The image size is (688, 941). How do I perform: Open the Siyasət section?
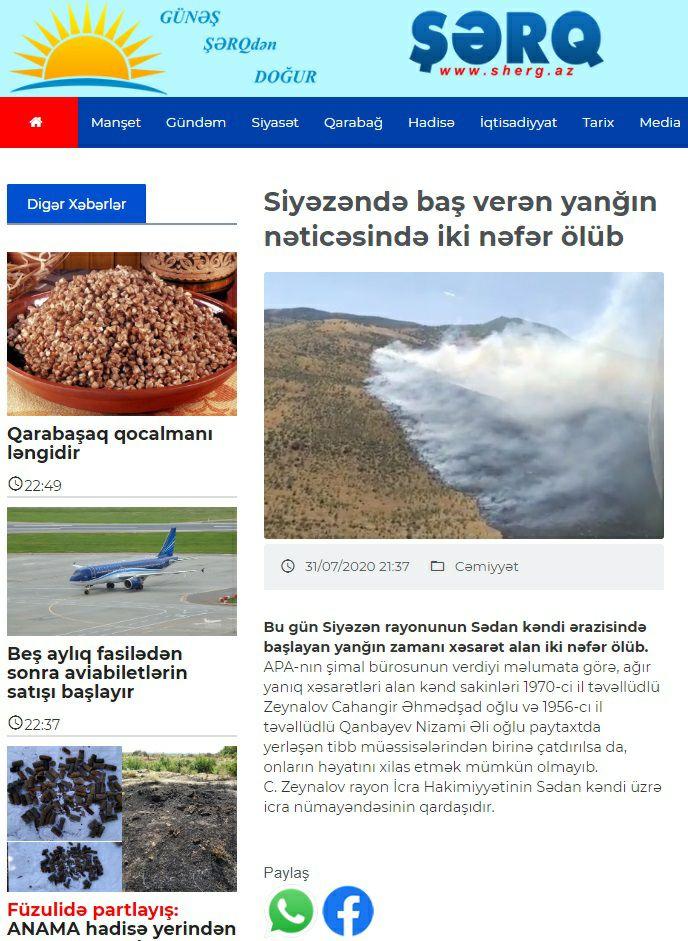(x=275, y=122)
